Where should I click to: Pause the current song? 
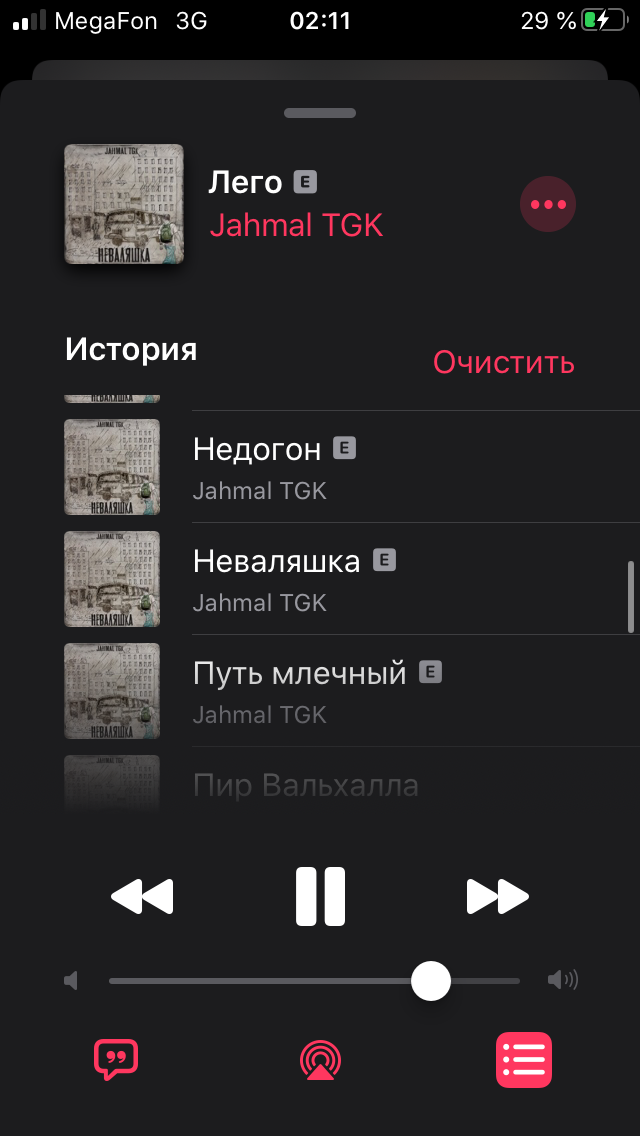click(320, 897)
